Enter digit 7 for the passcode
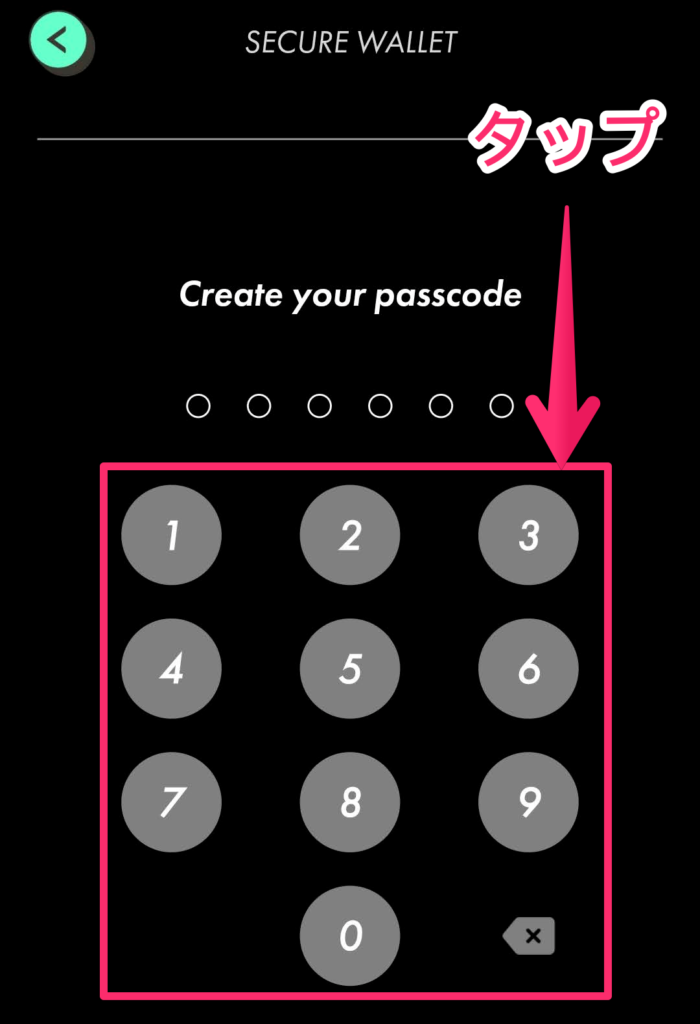Screen dimensions: 700x1024 coord(171,802)
